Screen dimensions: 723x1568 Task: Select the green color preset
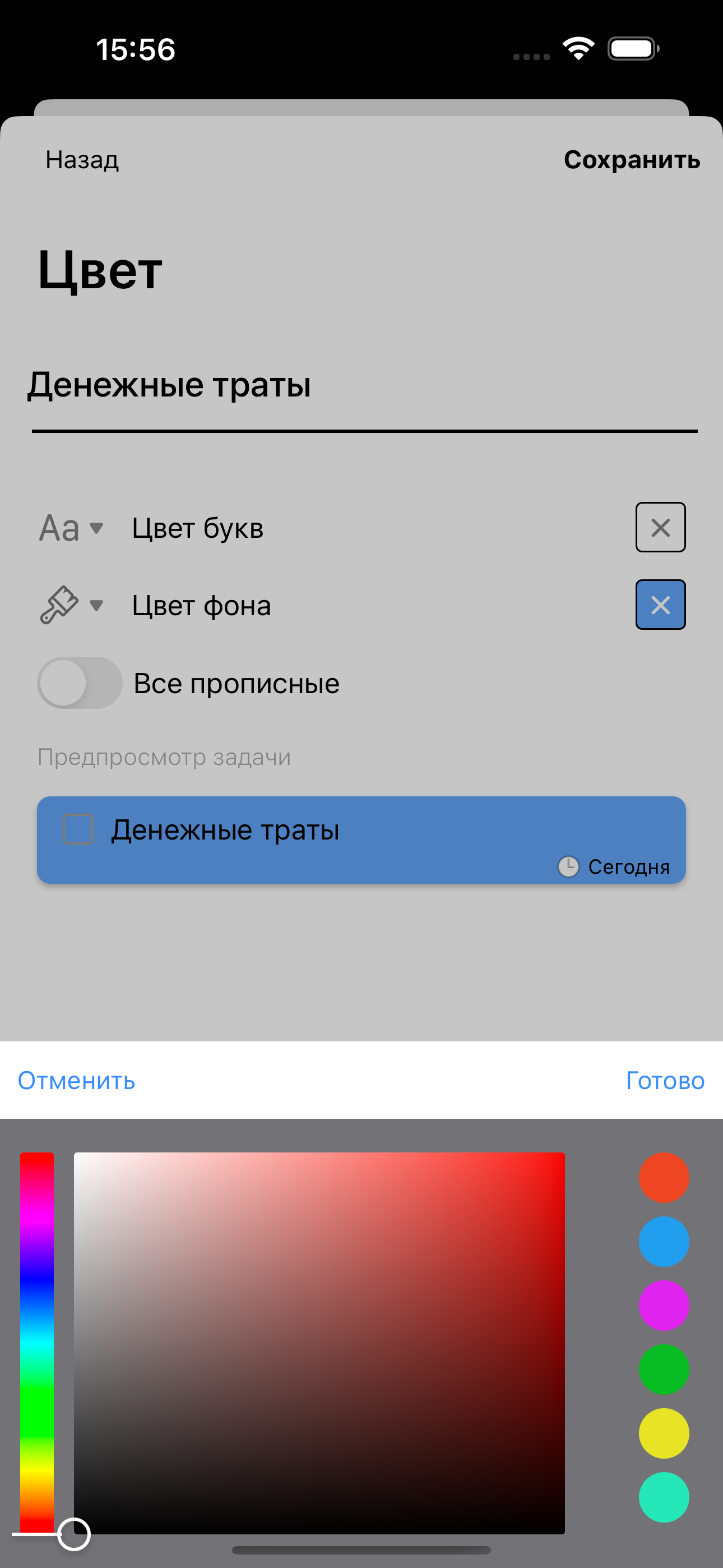(664, 1369)
